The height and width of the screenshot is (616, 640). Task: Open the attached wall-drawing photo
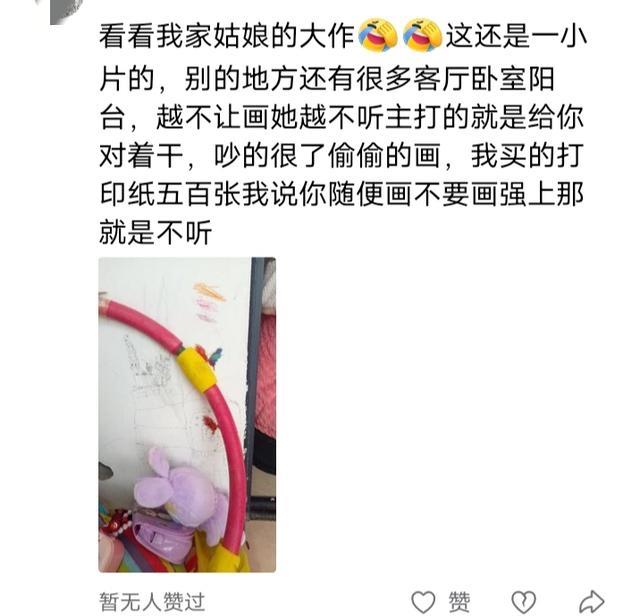(187, 414)
